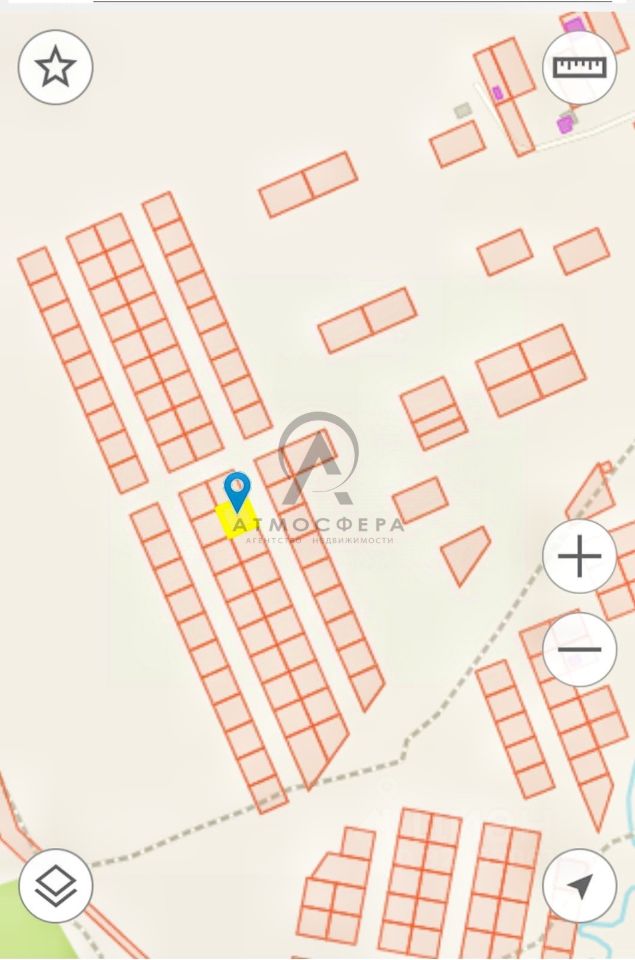The height and width of the screenshot is (960, 635).
Task: Center map on my current location
Action: tap(579, 885)
